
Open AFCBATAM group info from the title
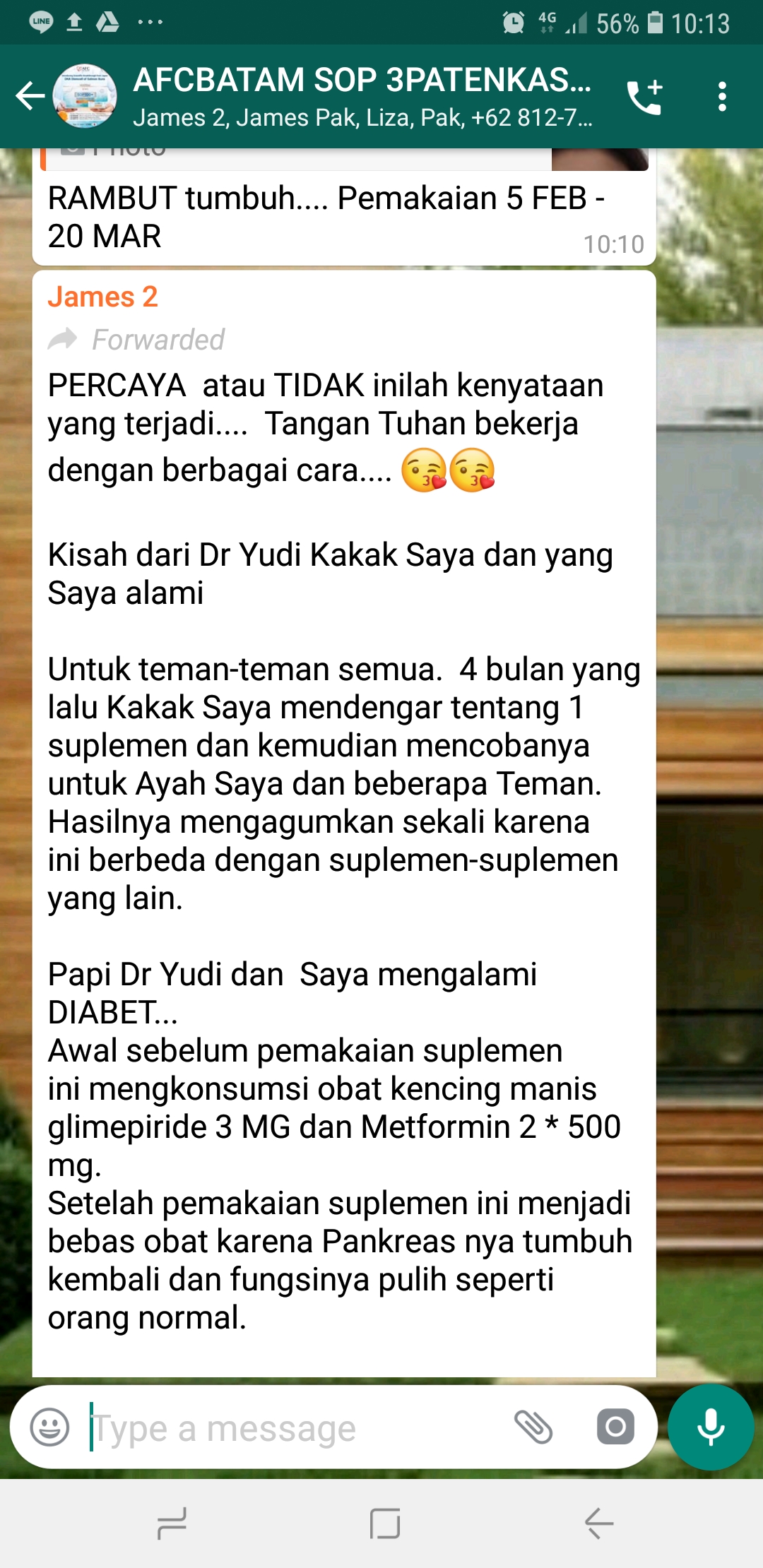tap(362, 96)
